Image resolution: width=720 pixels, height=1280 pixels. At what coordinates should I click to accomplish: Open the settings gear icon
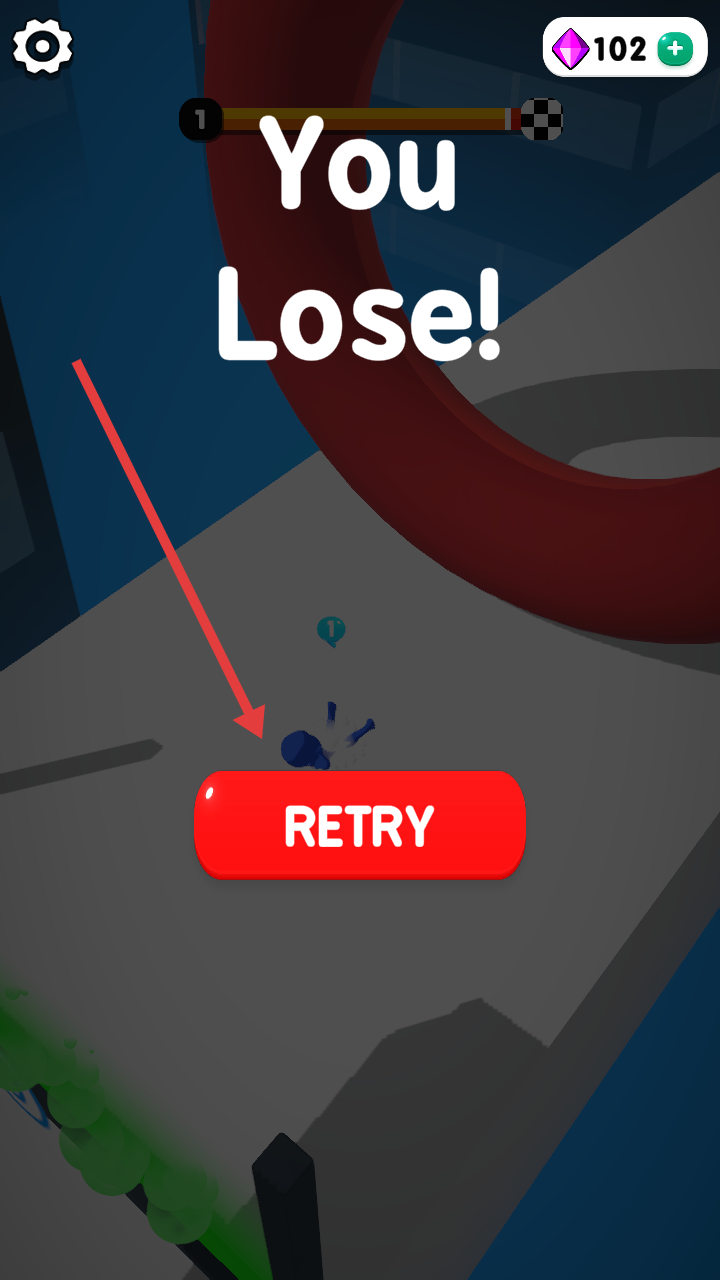tap(42, 46)
